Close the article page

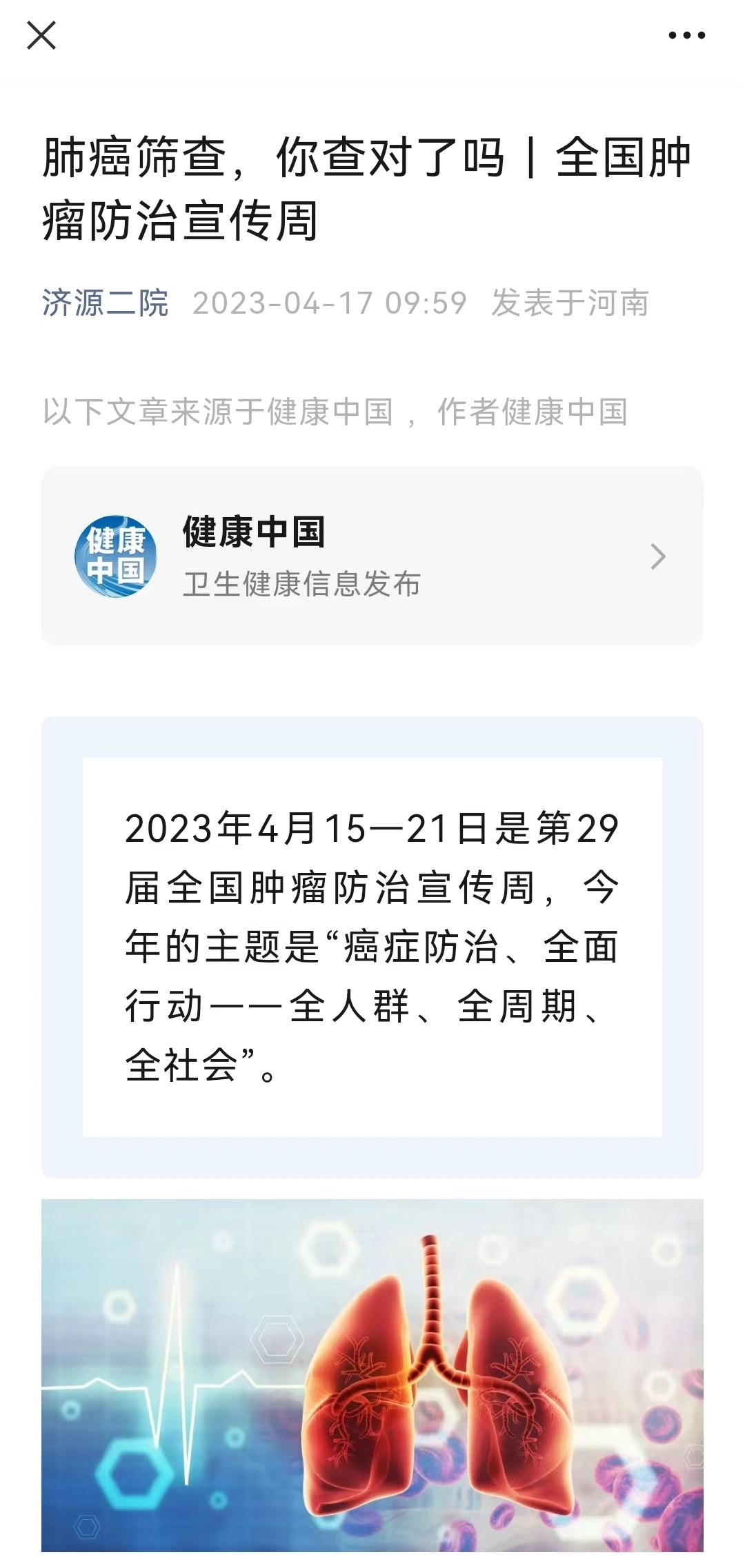(41, 36)
